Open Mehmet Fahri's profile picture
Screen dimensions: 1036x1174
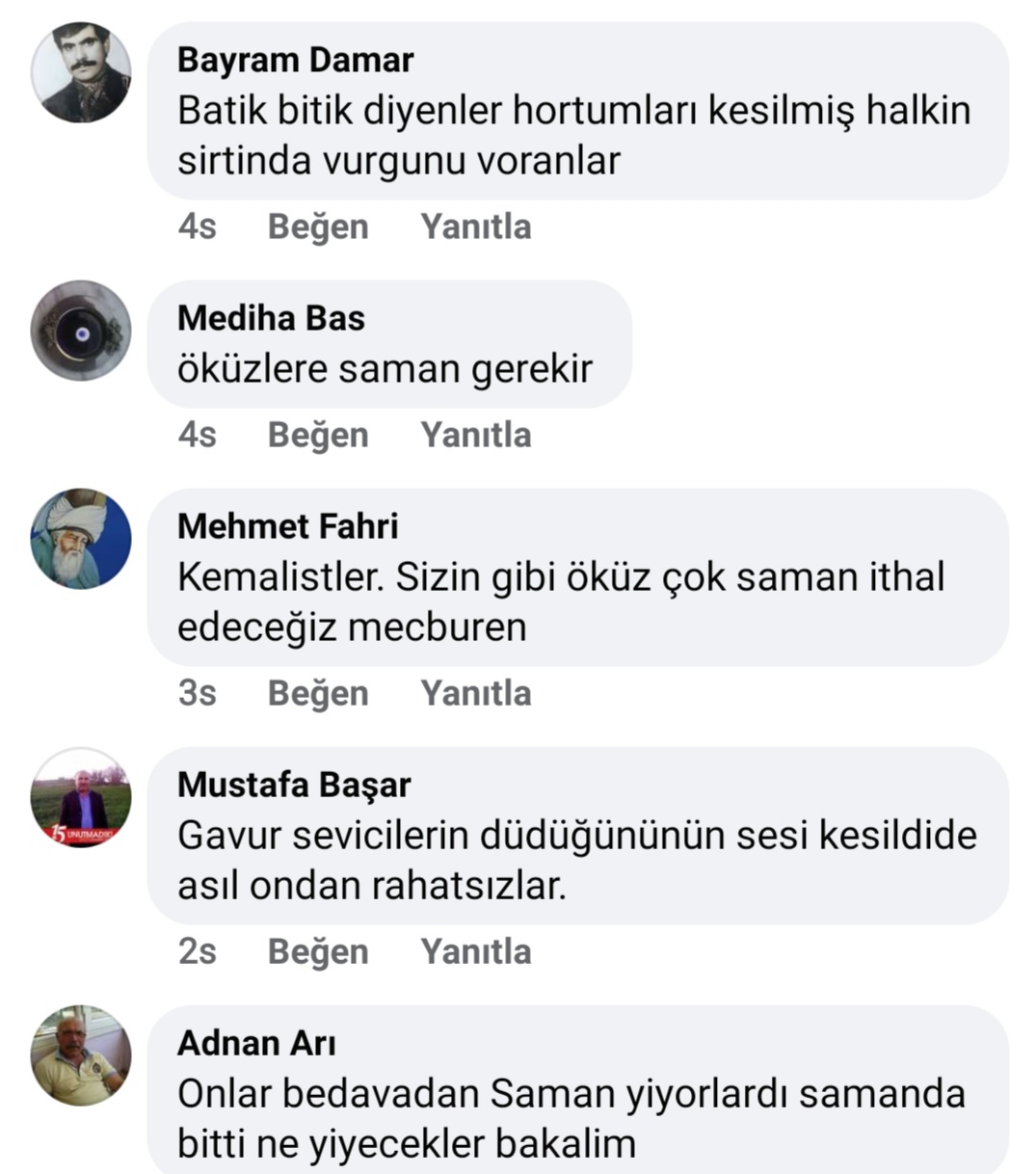coord(81,539)
